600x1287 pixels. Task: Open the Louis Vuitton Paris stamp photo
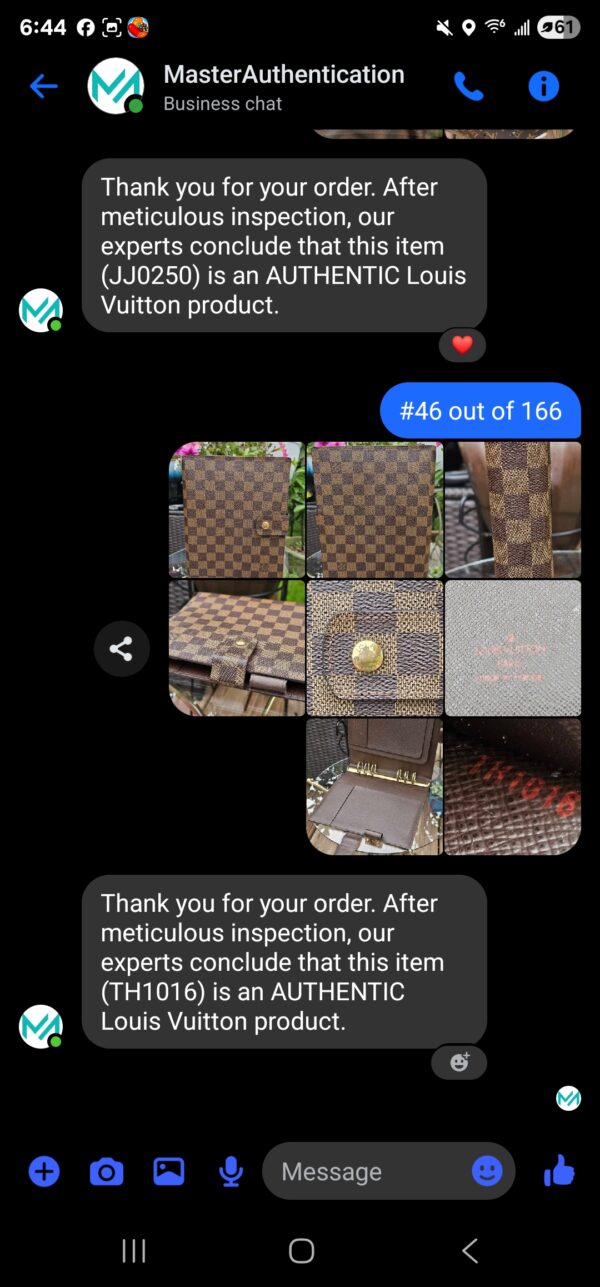pos(512,648)
